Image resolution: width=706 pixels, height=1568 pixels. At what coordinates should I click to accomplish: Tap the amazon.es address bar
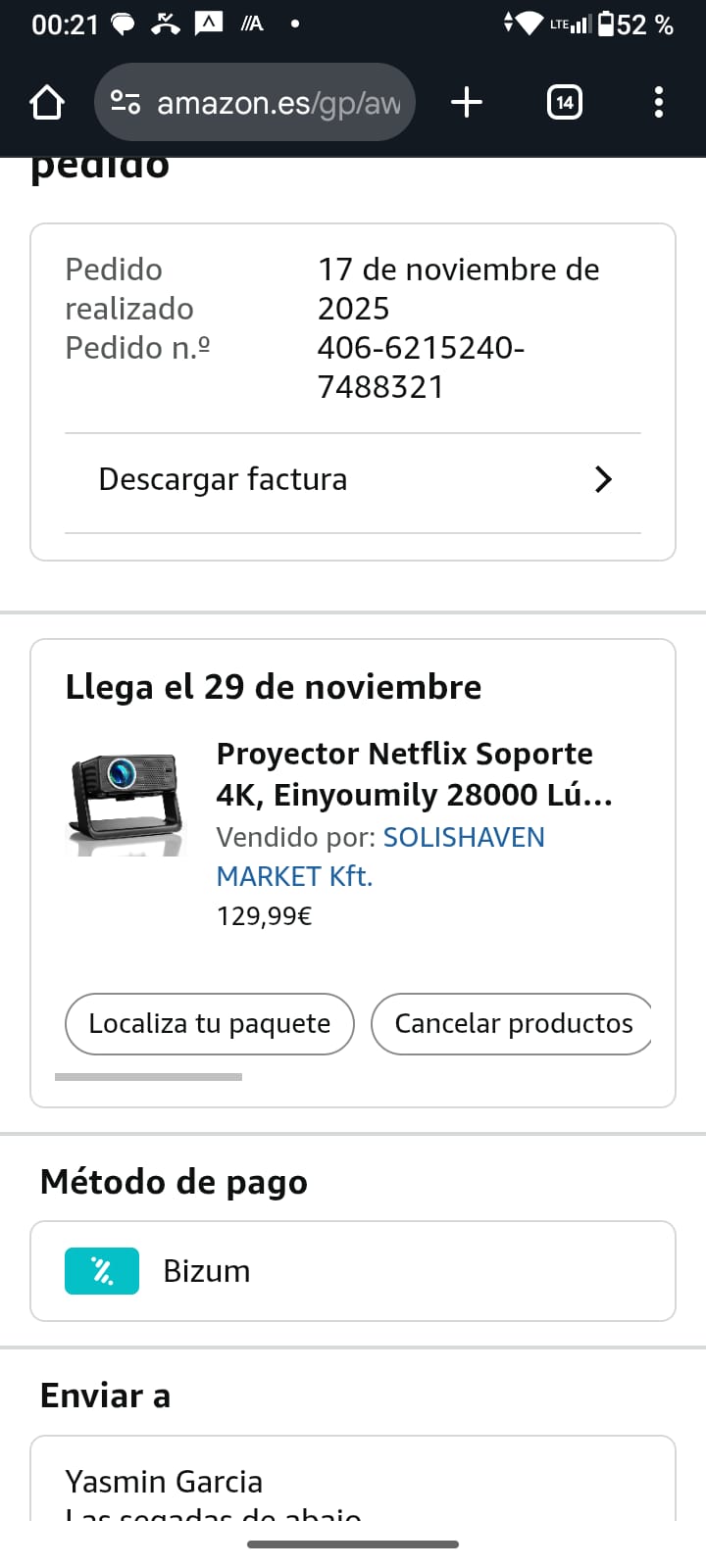(x=279, y=102)
